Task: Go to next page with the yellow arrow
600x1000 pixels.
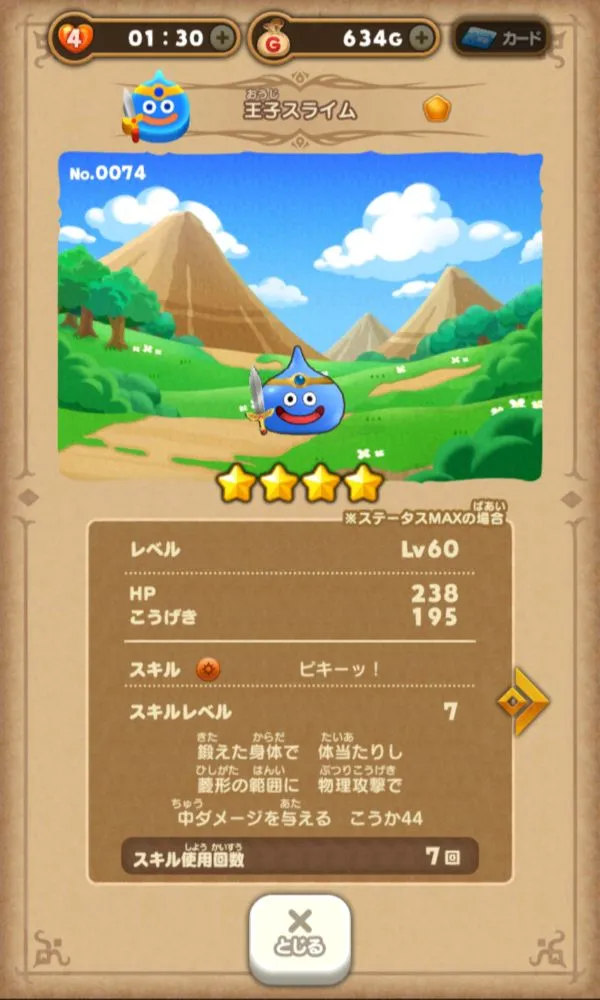Action: 522,702
